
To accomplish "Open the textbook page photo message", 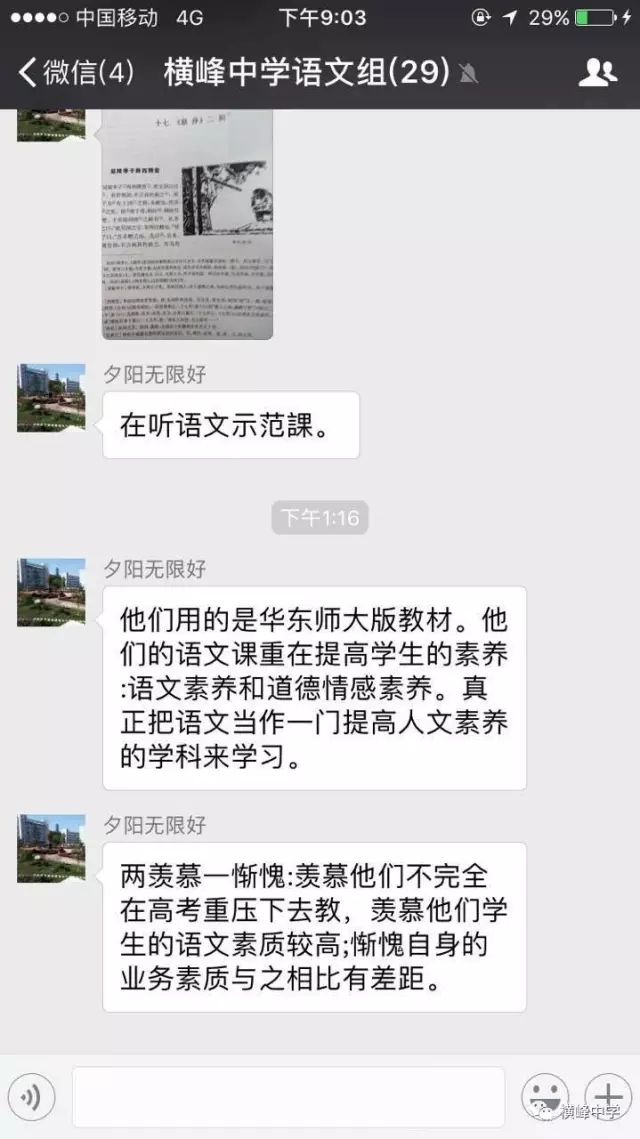I will [x=187, y=224].
